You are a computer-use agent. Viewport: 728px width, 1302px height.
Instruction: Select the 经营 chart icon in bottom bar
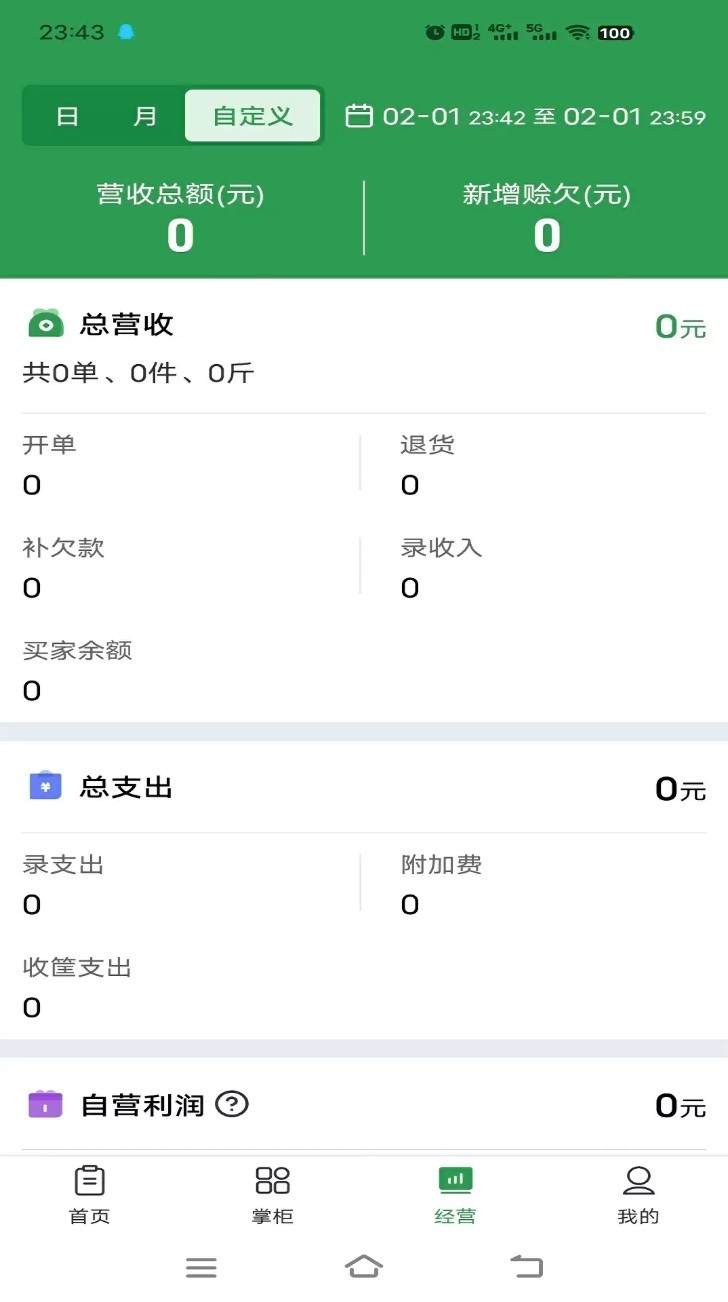coord(455,1180)
